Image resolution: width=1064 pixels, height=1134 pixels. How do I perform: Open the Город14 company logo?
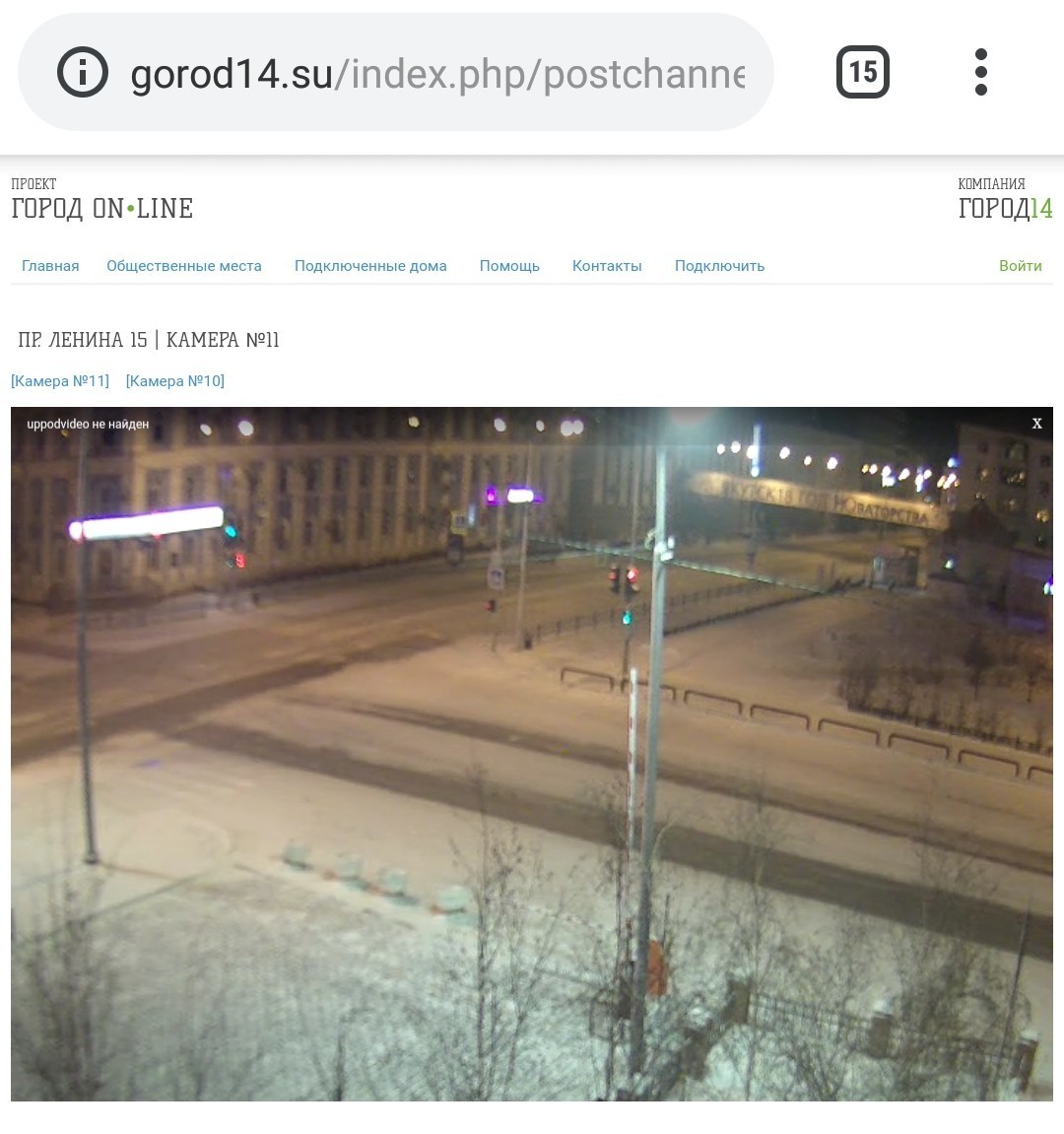1005,200
